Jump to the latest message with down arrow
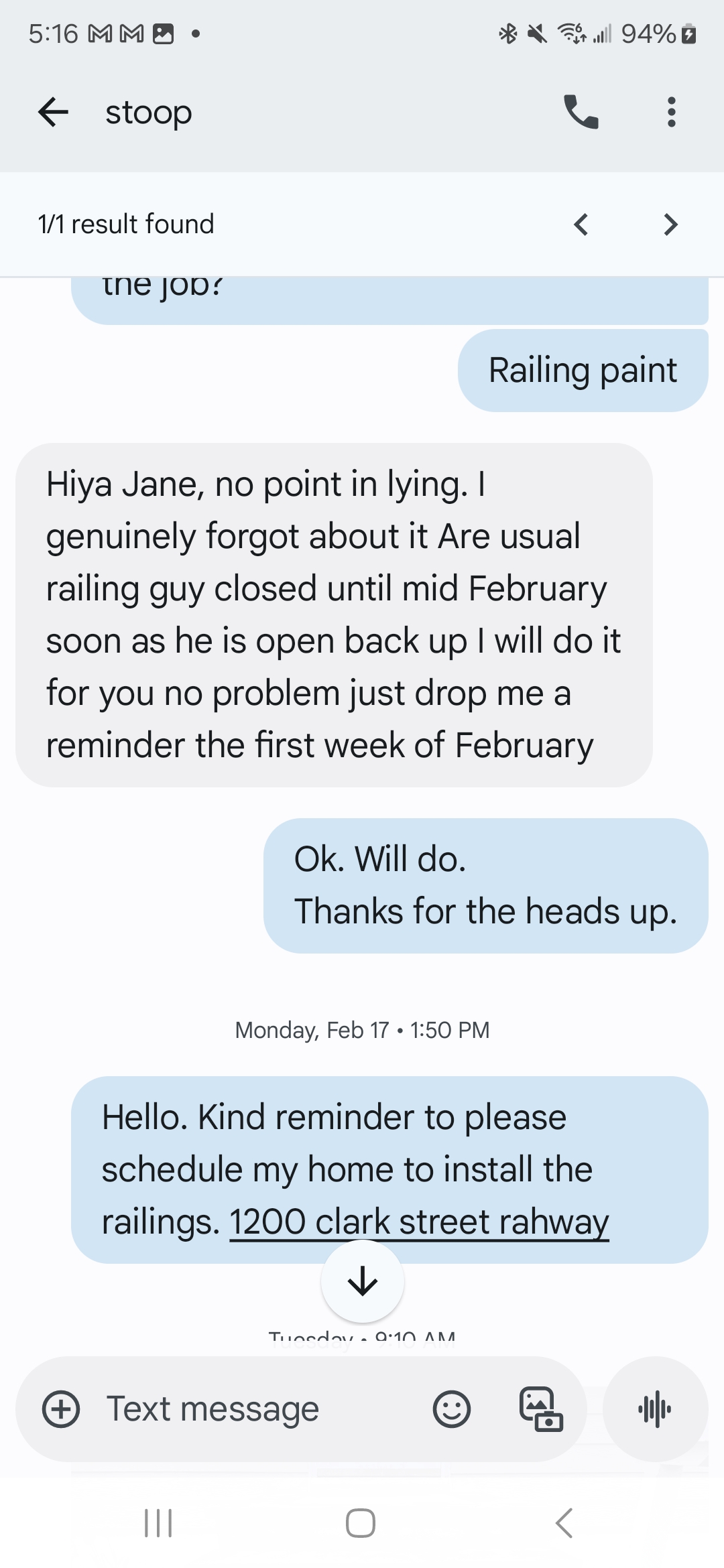Image resolution: width=724 pixels, height=1568 pixels. [x=362, y=1281]
